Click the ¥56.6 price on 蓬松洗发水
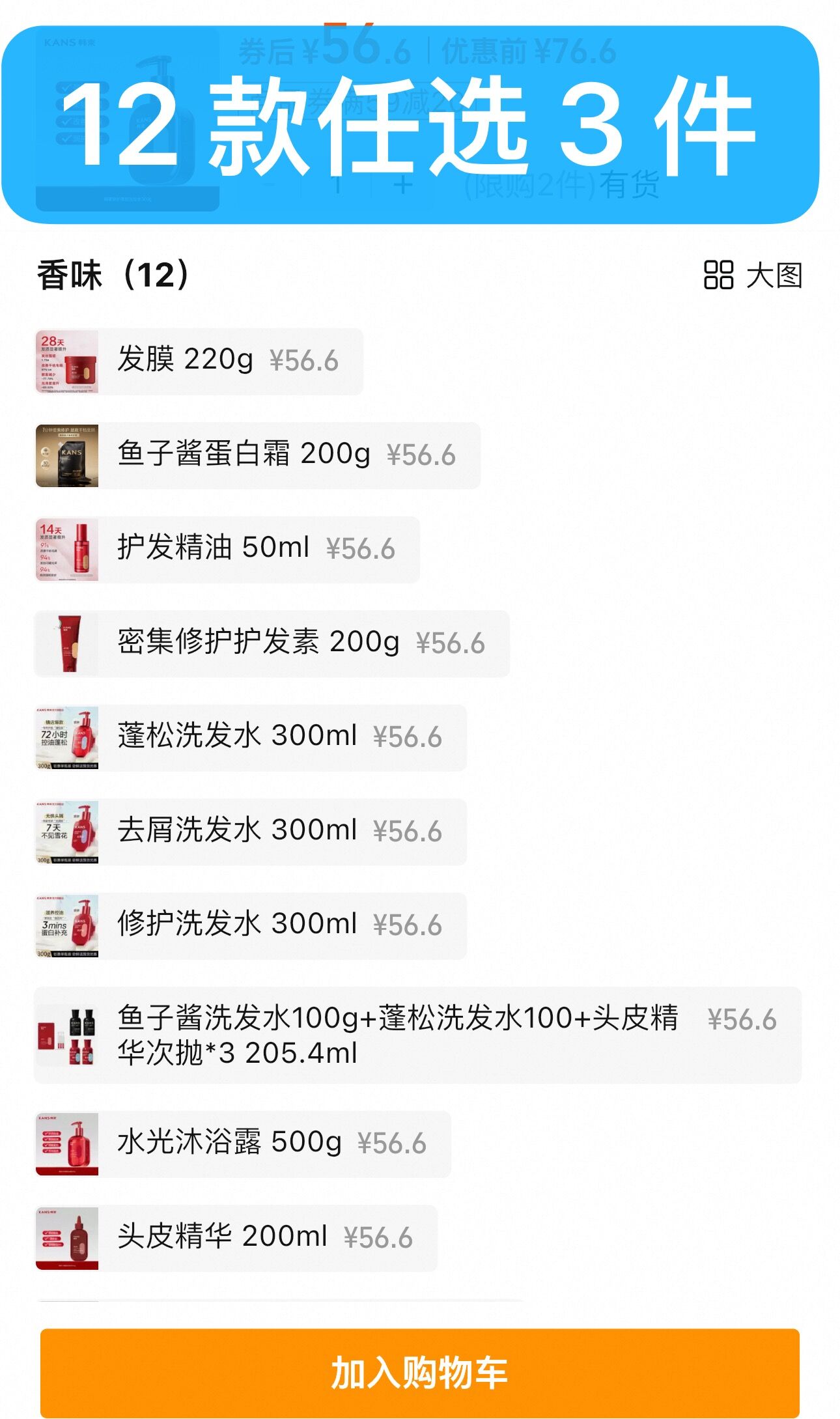Screen dimensions: 840x1419 410,735
